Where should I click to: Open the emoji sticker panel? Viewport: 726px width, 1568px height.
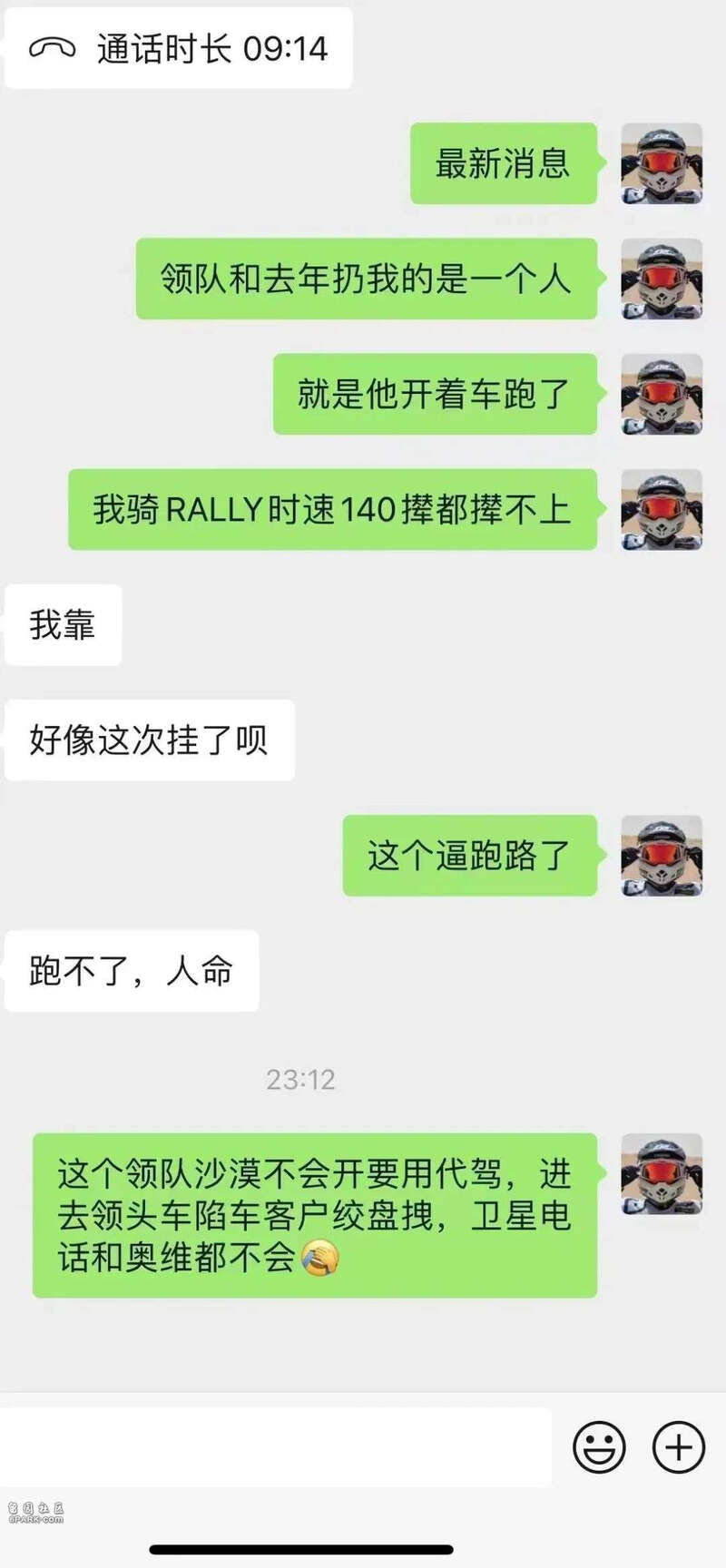tap(599, 1446)
